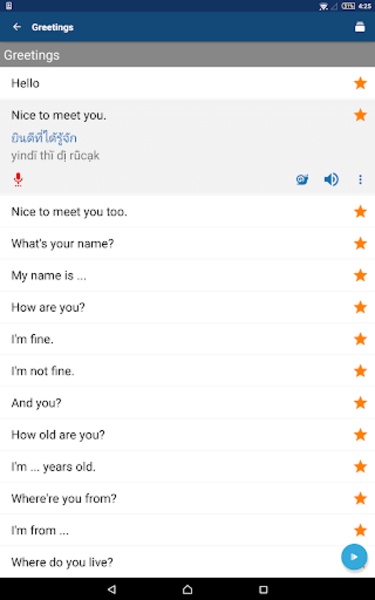The image size is (375, 600).
Task: Open more options for Nice to meet you
Action: pos(360,179)
